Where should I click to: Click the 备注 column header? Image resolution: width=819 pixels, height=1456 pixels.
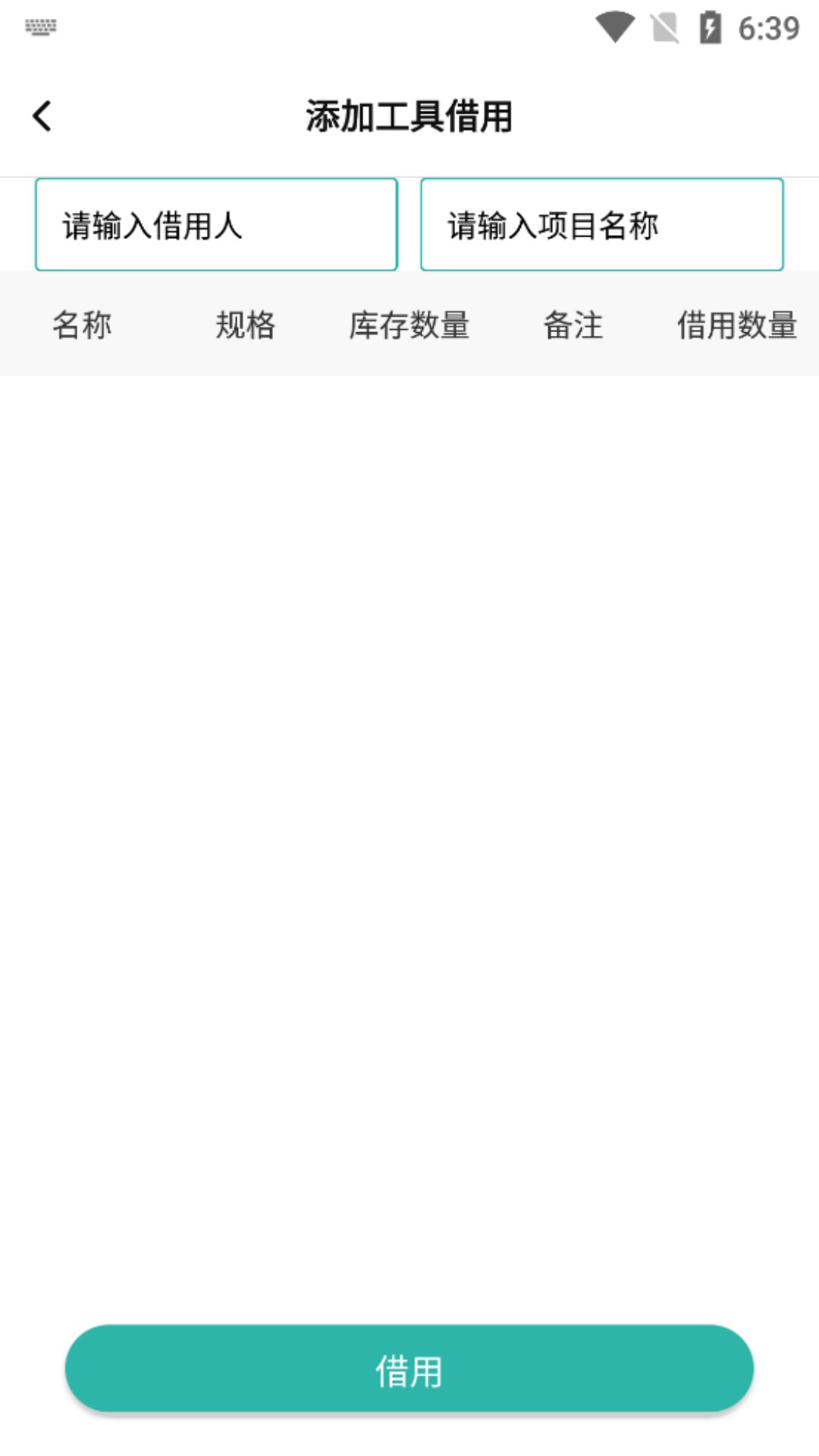click(x=573, y=325)
